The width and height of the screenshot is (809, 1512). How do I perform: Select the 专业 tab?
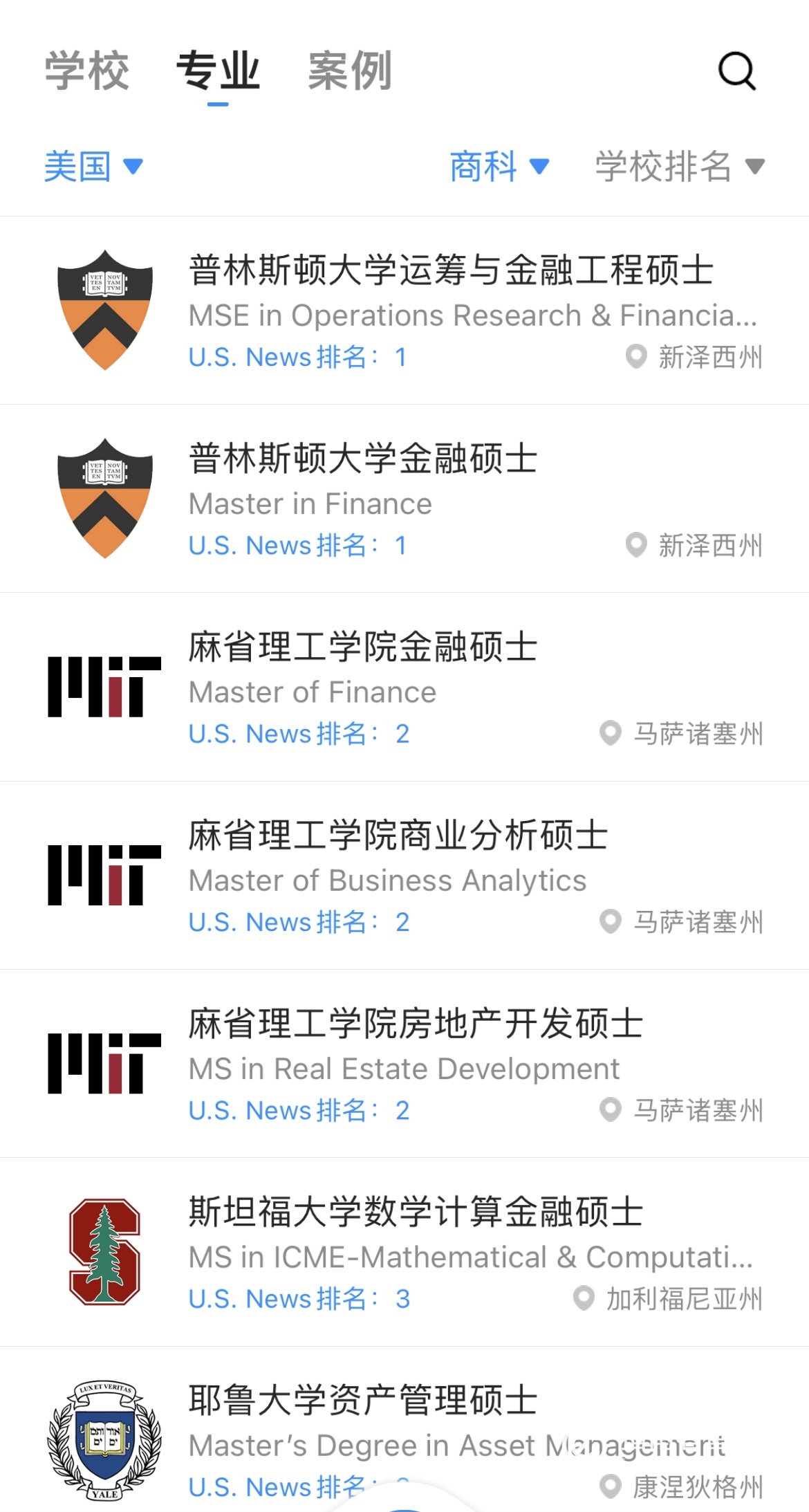pos(218,71)
